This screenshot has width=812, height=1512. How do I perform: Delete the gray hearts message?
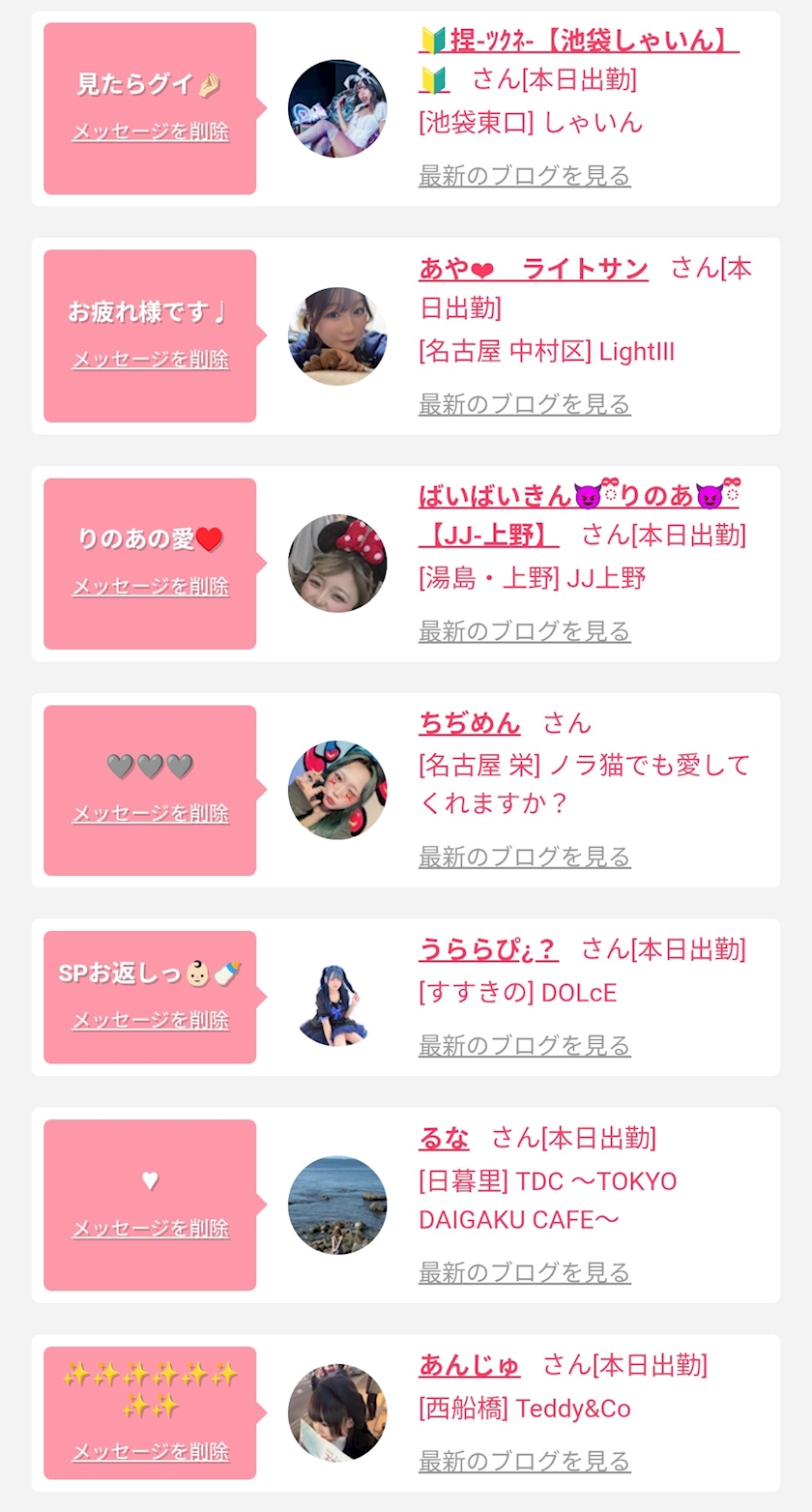click(150, 814)
